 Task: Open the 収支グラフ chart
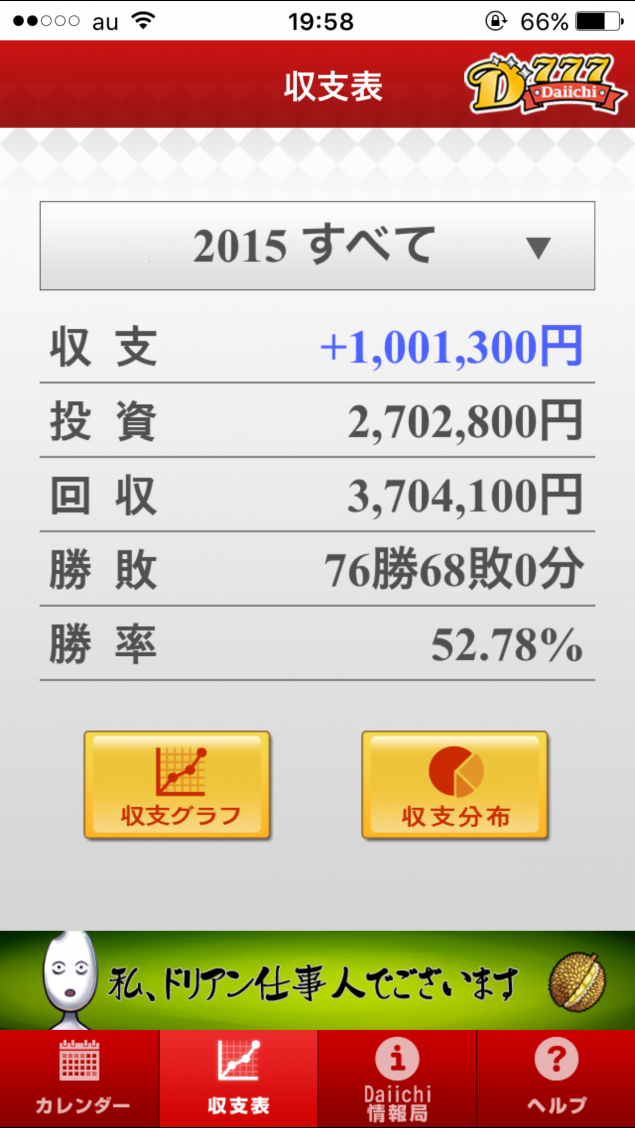point(177,785)
